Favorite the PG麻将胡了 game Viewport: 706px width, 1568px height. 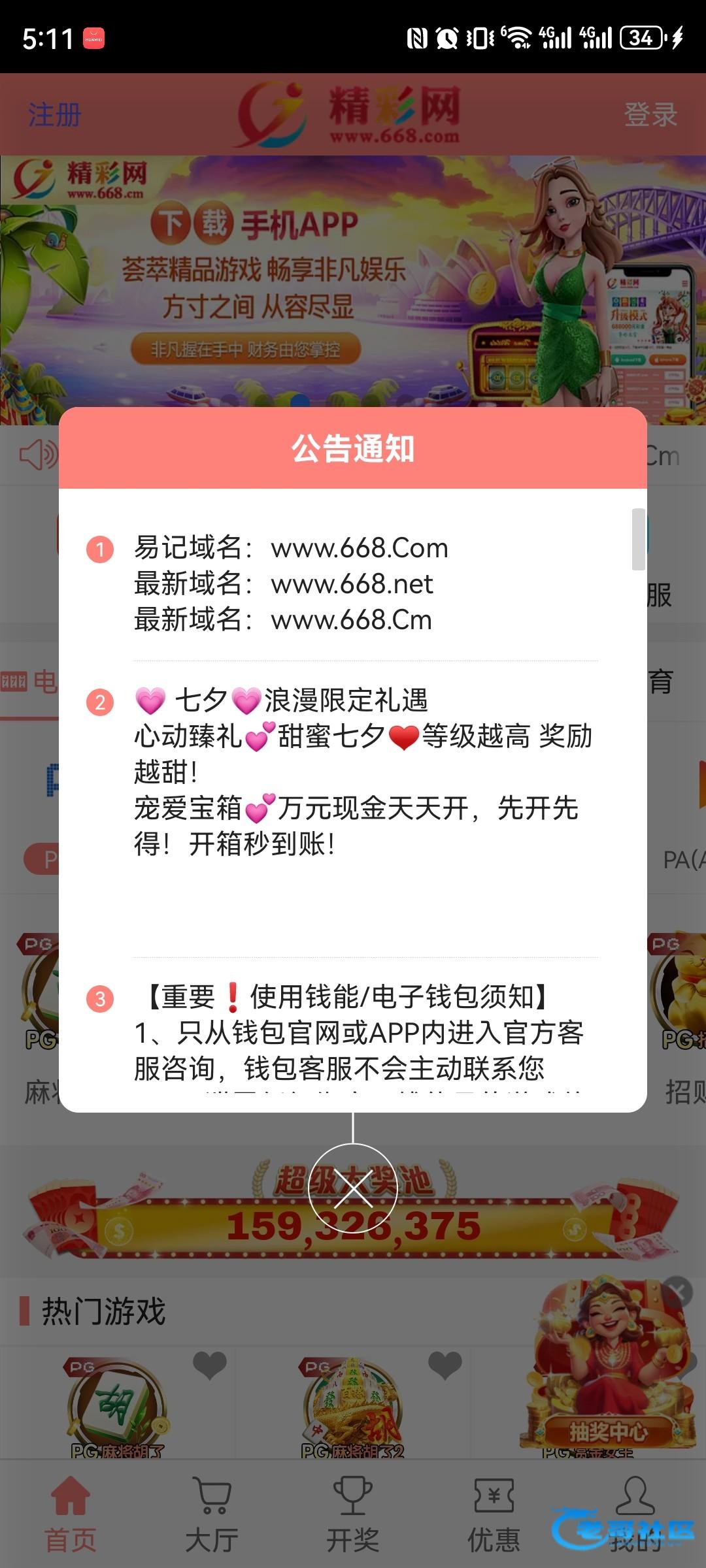[x=210, y=1364]
